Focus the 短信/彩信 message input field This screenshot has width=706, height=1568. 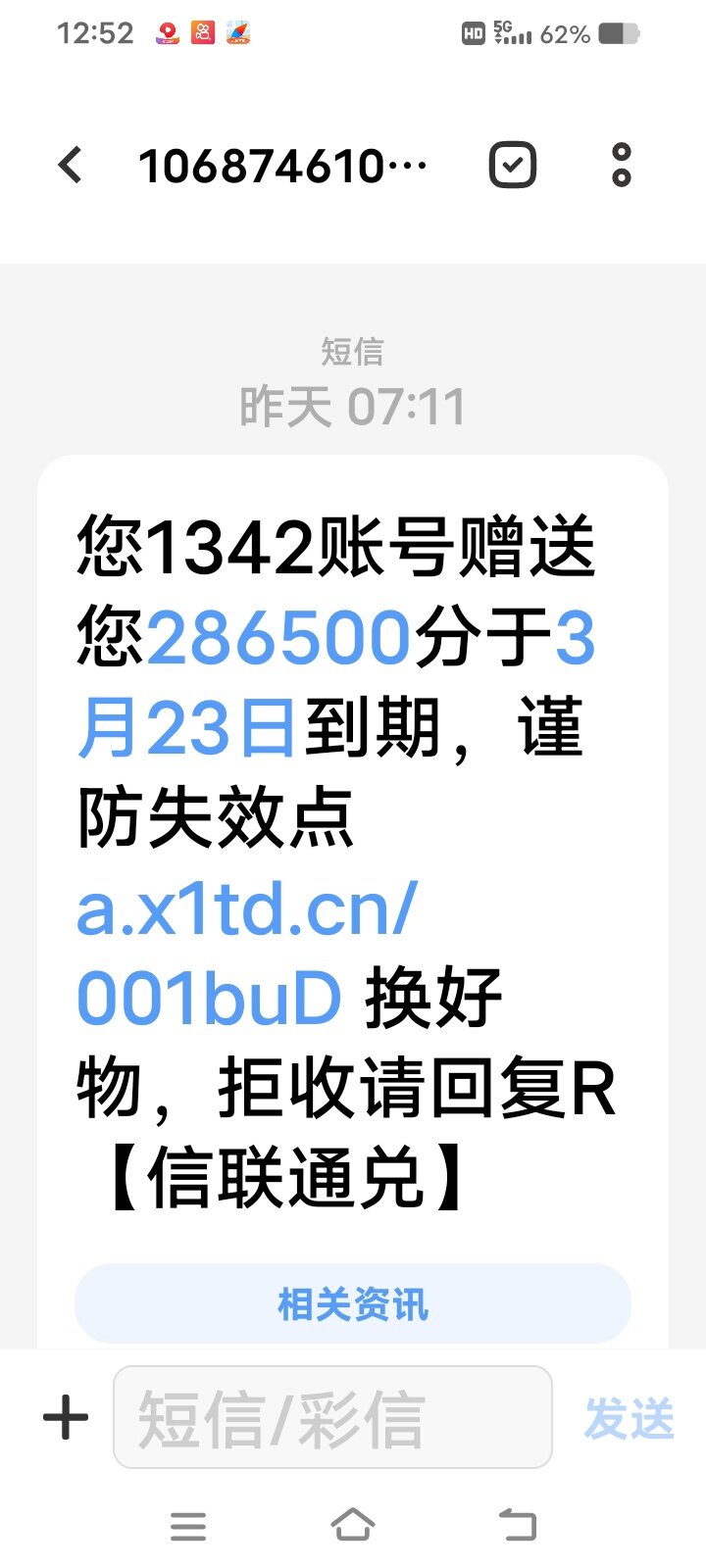click(x=331, y=1418)
